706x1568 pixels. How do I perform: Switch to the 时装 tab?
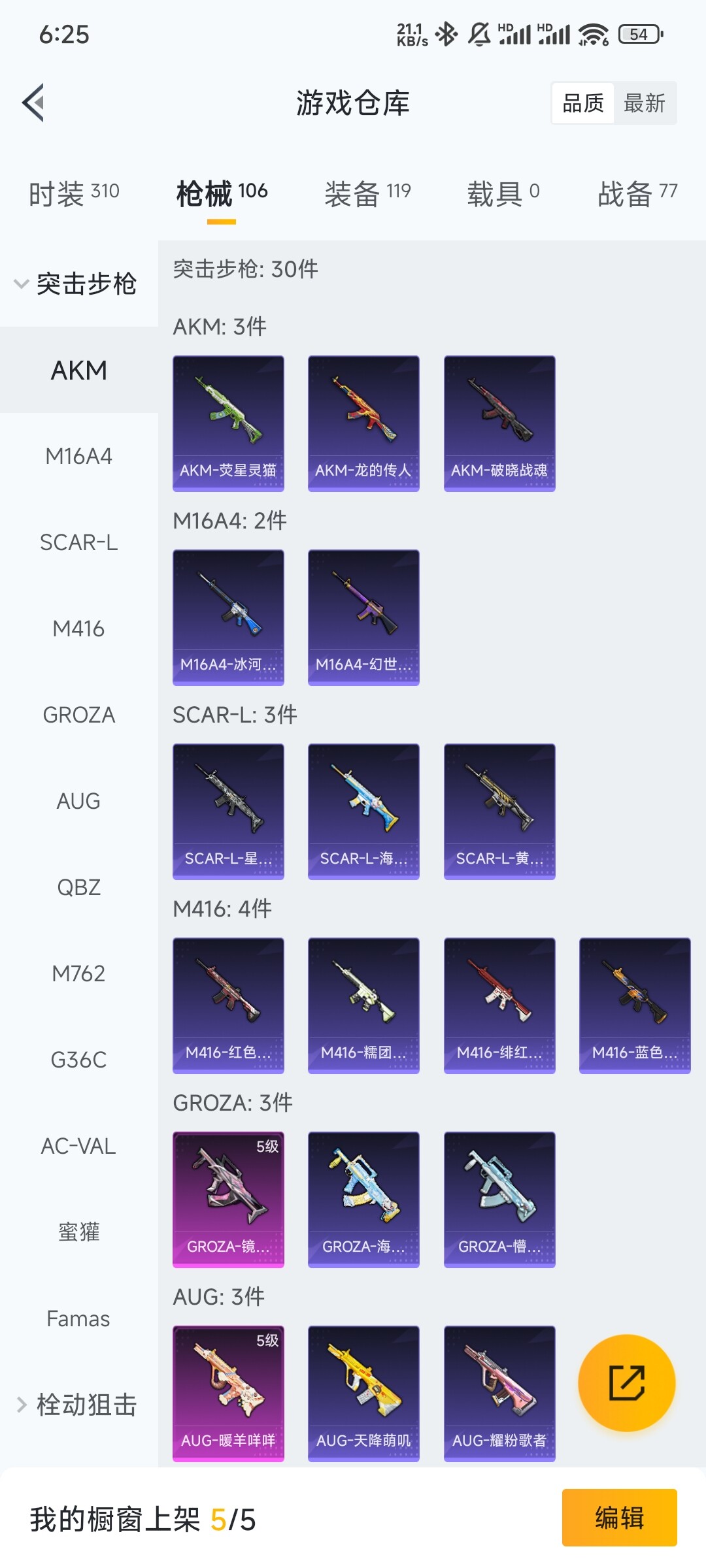coord(74,193)
